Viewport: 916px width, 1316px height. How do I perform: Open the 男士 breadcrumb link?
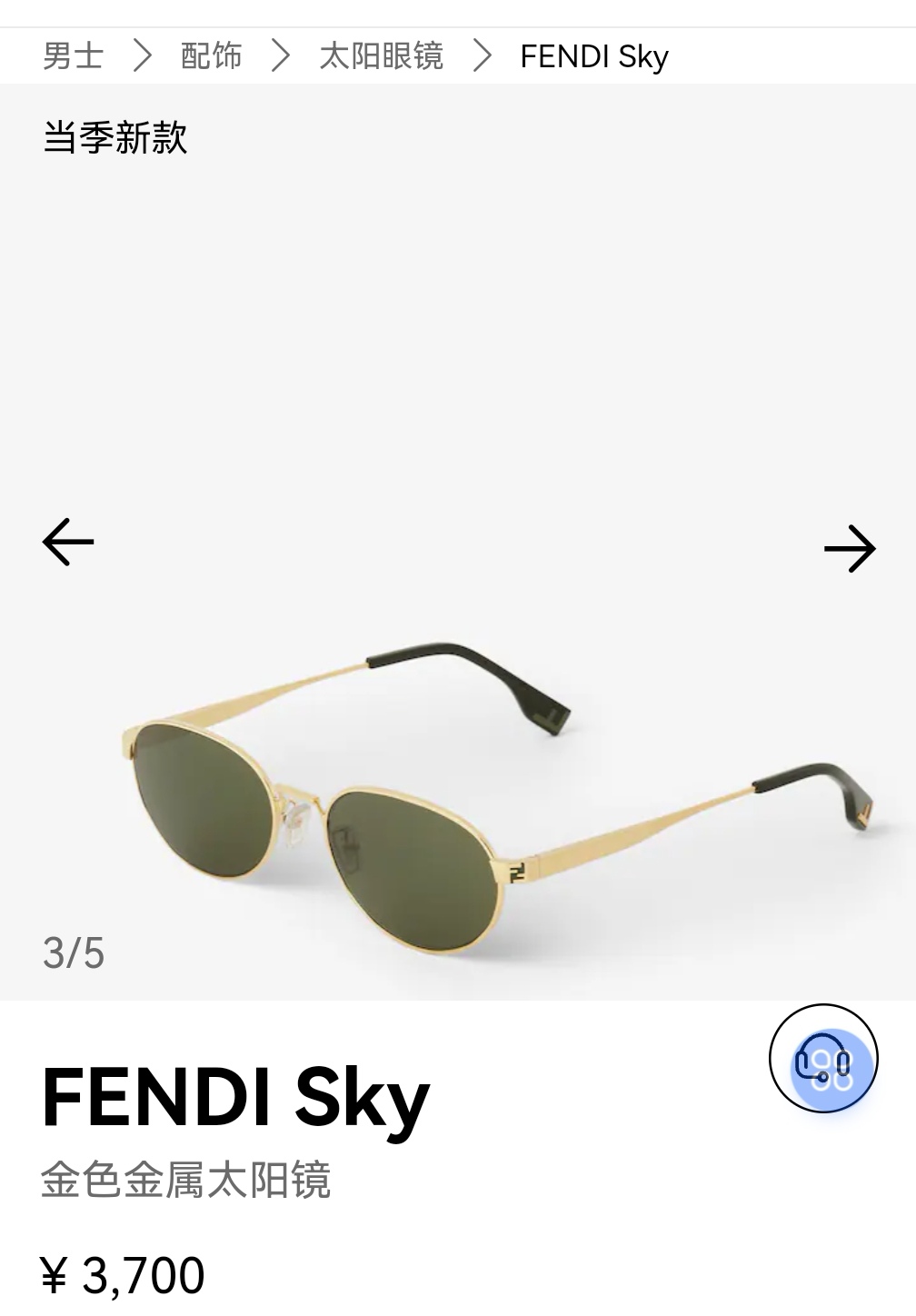[73, 56]
